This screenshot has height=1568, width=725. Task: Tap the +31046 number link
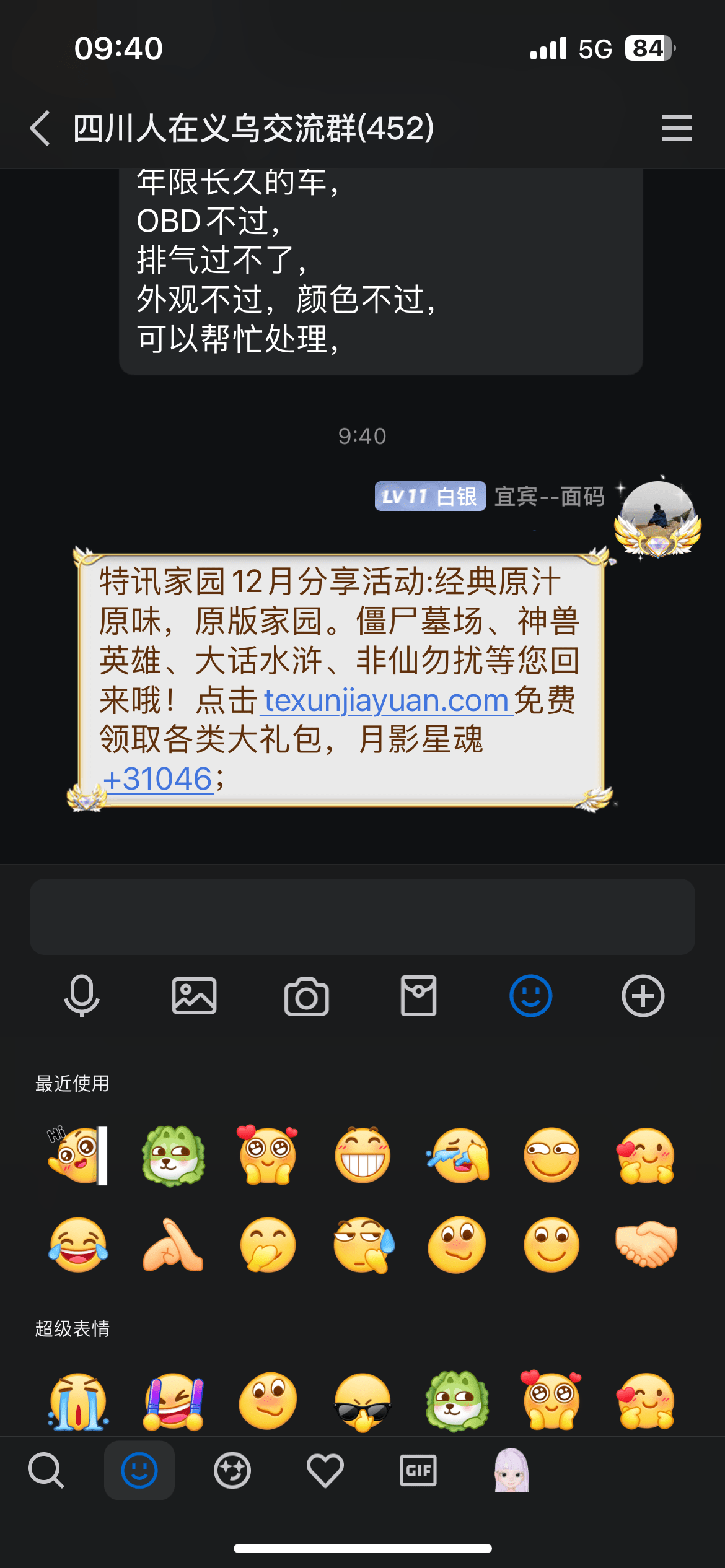point(157,779)
